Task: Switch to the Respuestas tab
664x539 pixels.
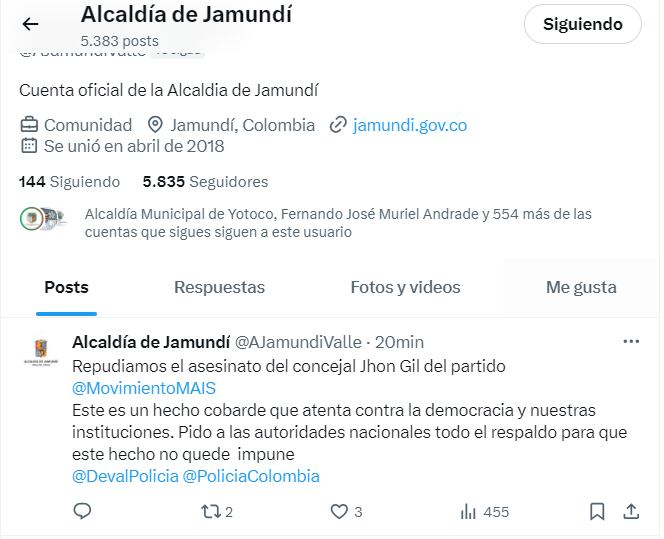Action: (219, 287)
